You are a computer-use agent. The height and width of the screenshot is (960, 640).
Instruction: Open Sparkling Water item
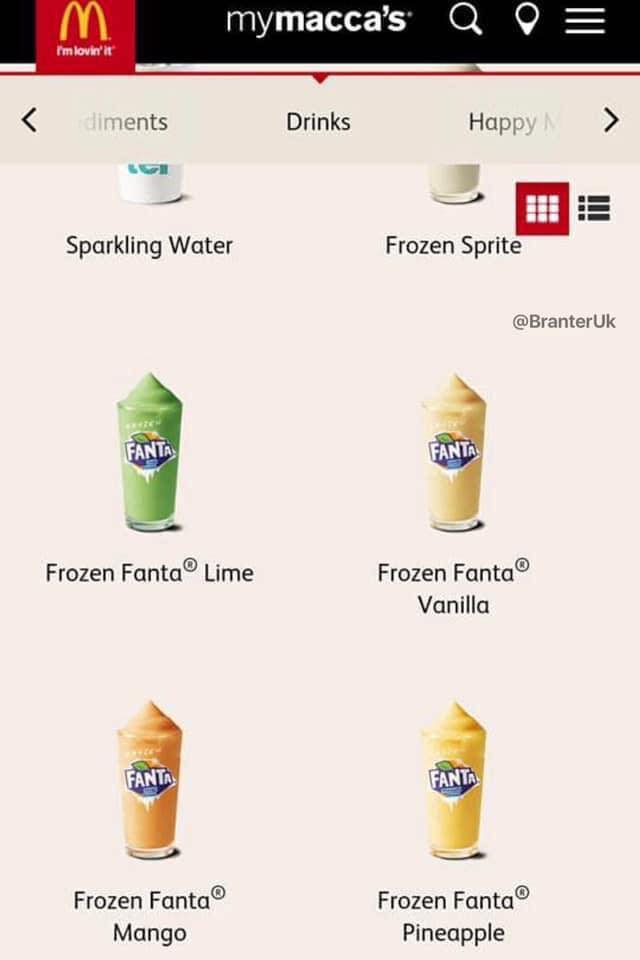149,244
